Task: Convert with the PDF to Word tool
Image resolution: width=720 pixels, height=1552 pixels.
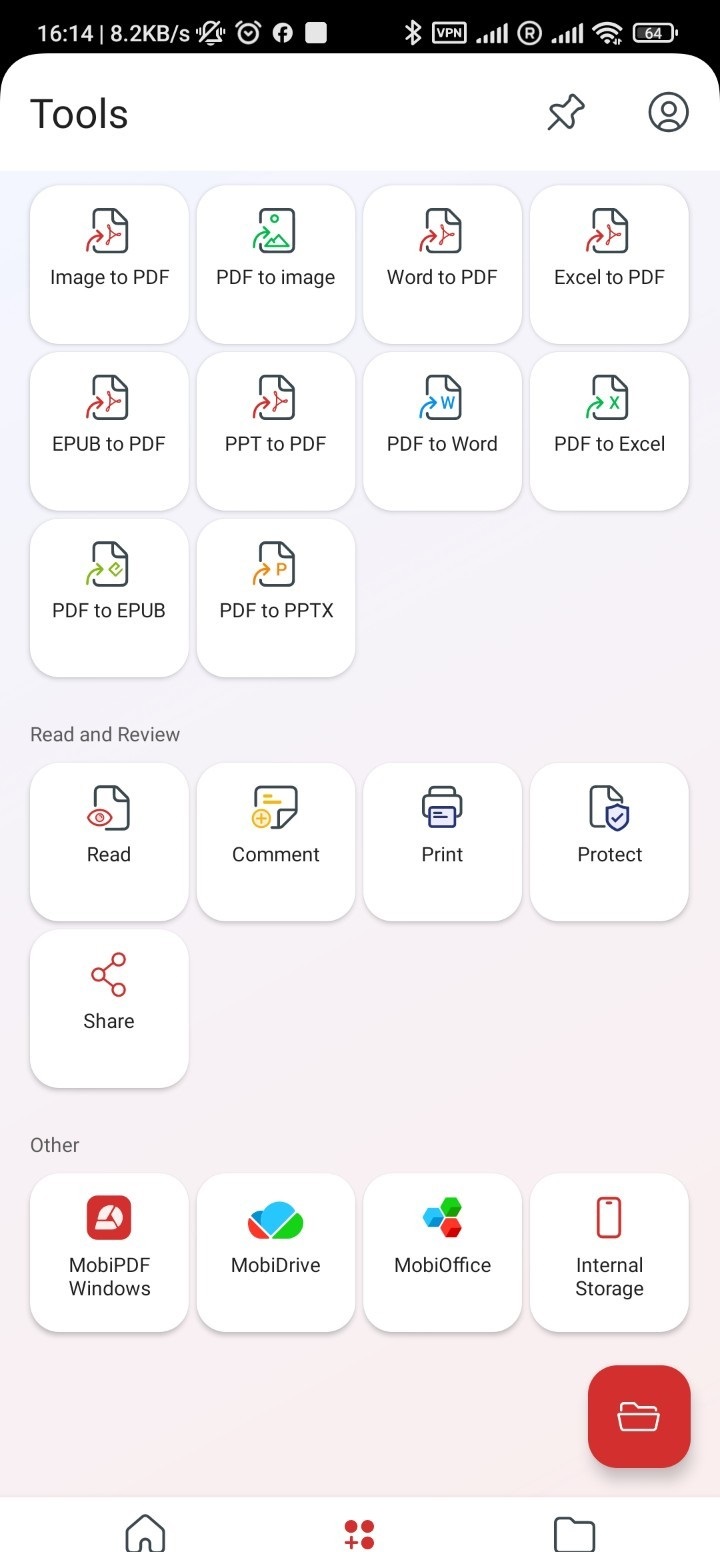Action: pos(442,431)
